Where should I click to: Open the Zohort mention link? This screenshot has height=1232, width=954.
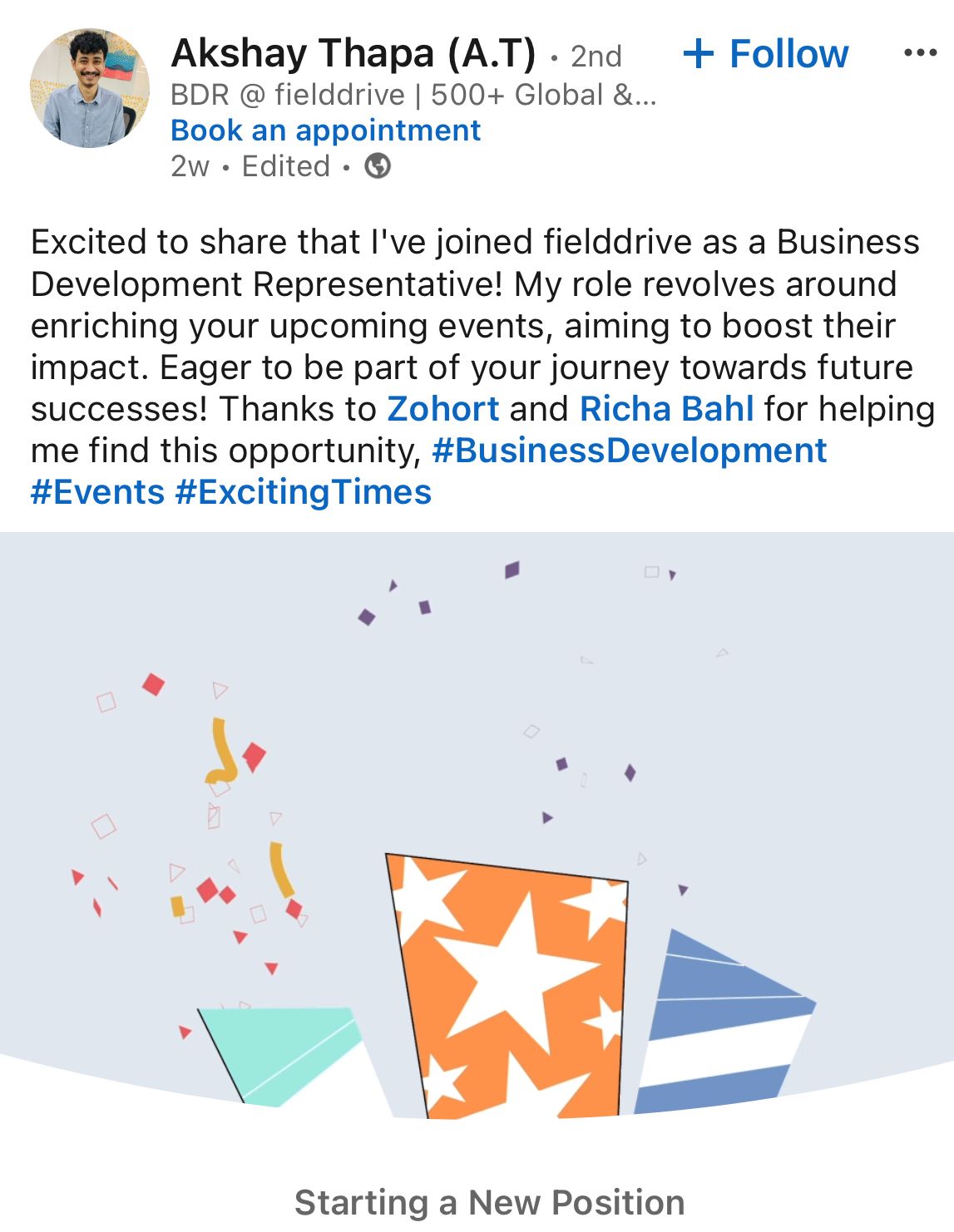tap(443, 409)
